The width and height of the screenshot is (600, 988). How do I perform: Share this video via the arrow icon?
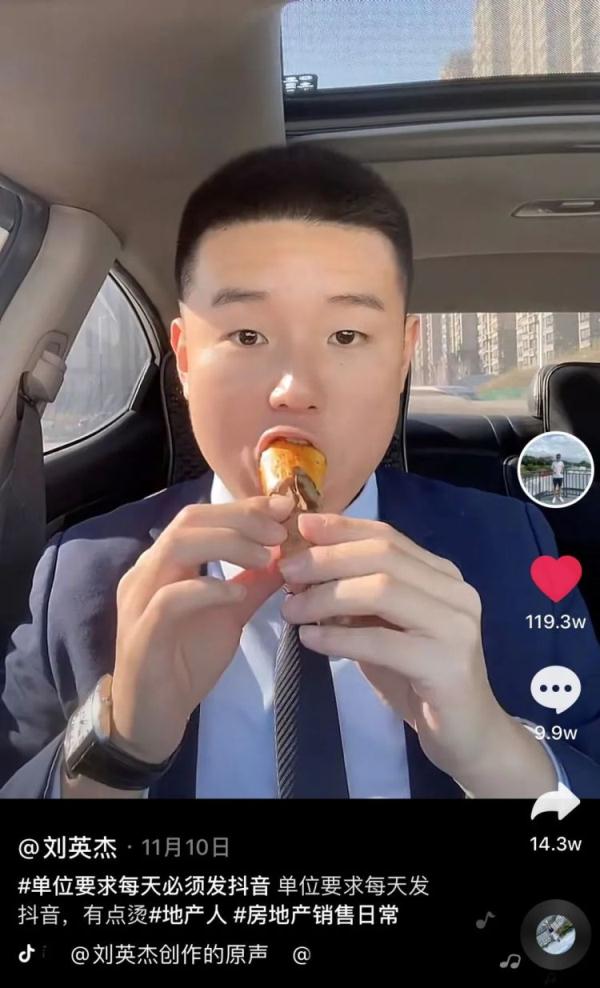point(555,802)
